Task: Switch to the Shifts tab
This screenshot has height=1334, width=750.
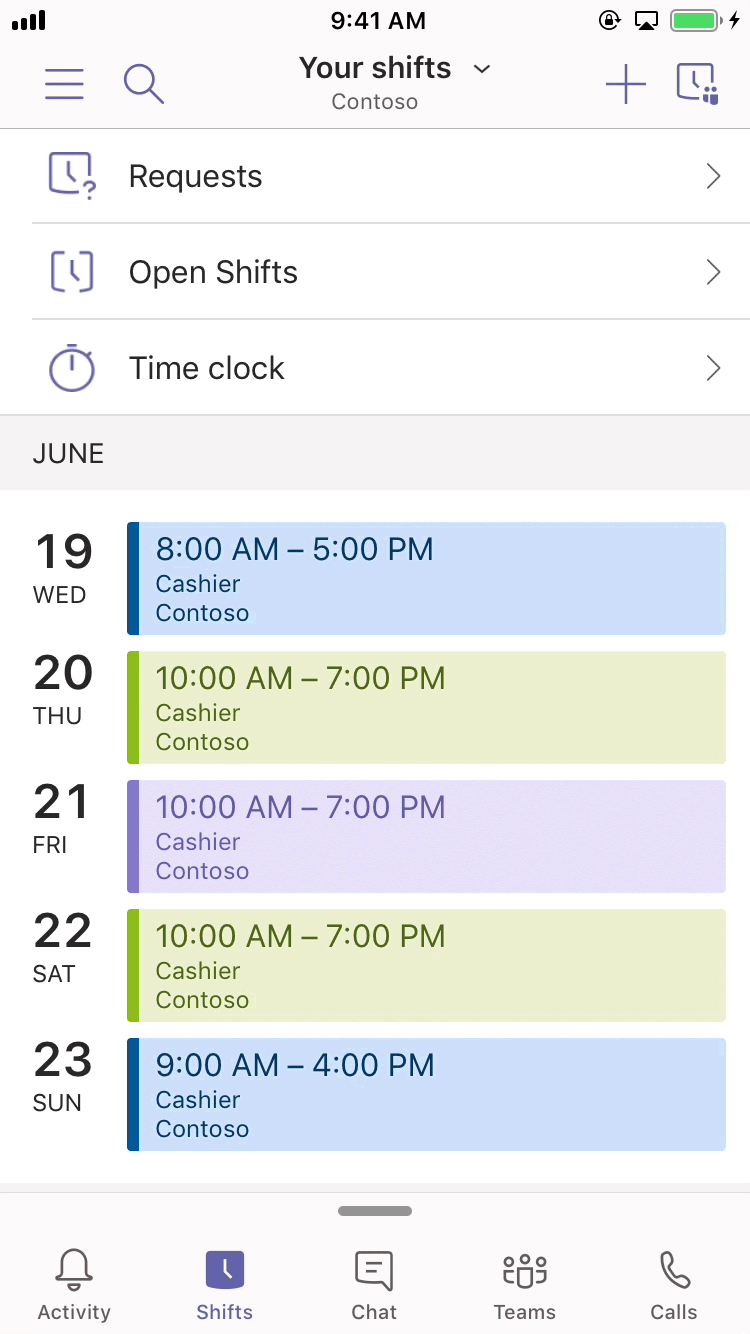Action: (224, 1285)
